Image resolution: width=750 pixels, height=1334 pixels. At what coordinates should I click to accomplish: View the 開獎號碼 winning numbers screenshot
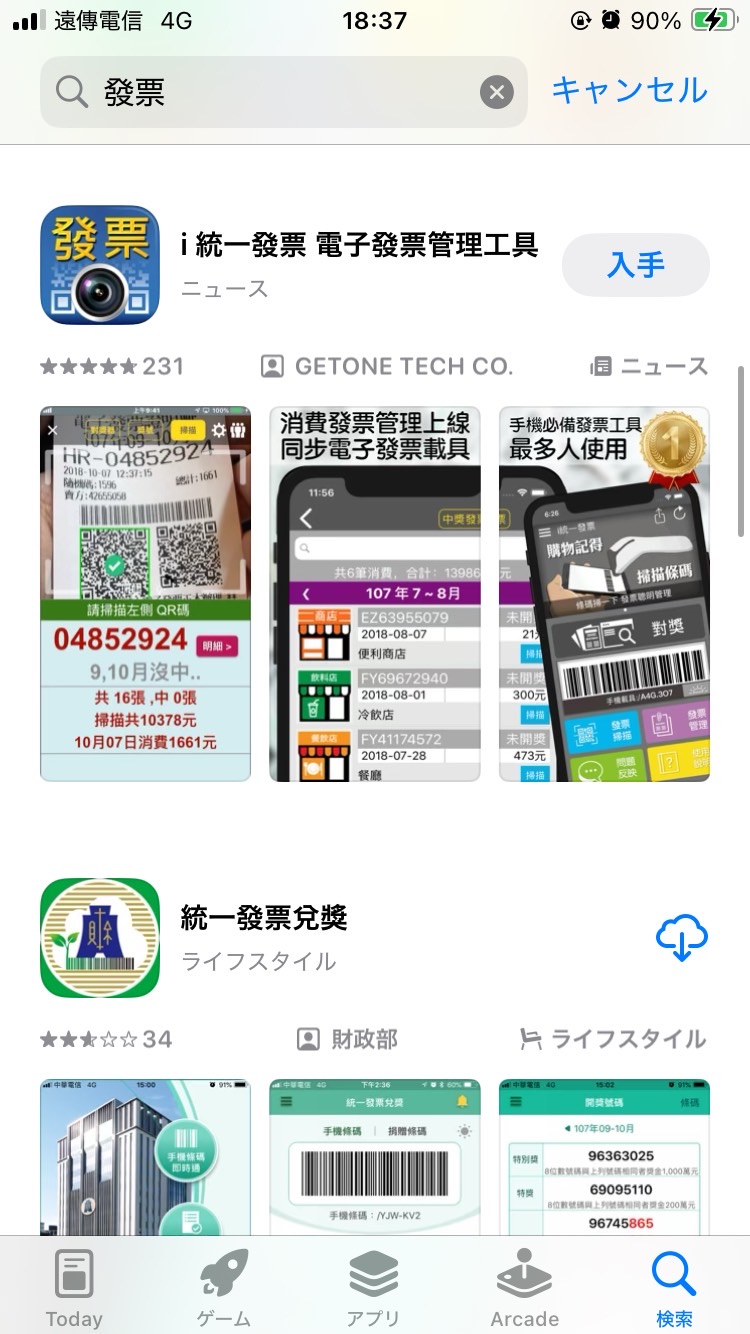[604, 1157]
